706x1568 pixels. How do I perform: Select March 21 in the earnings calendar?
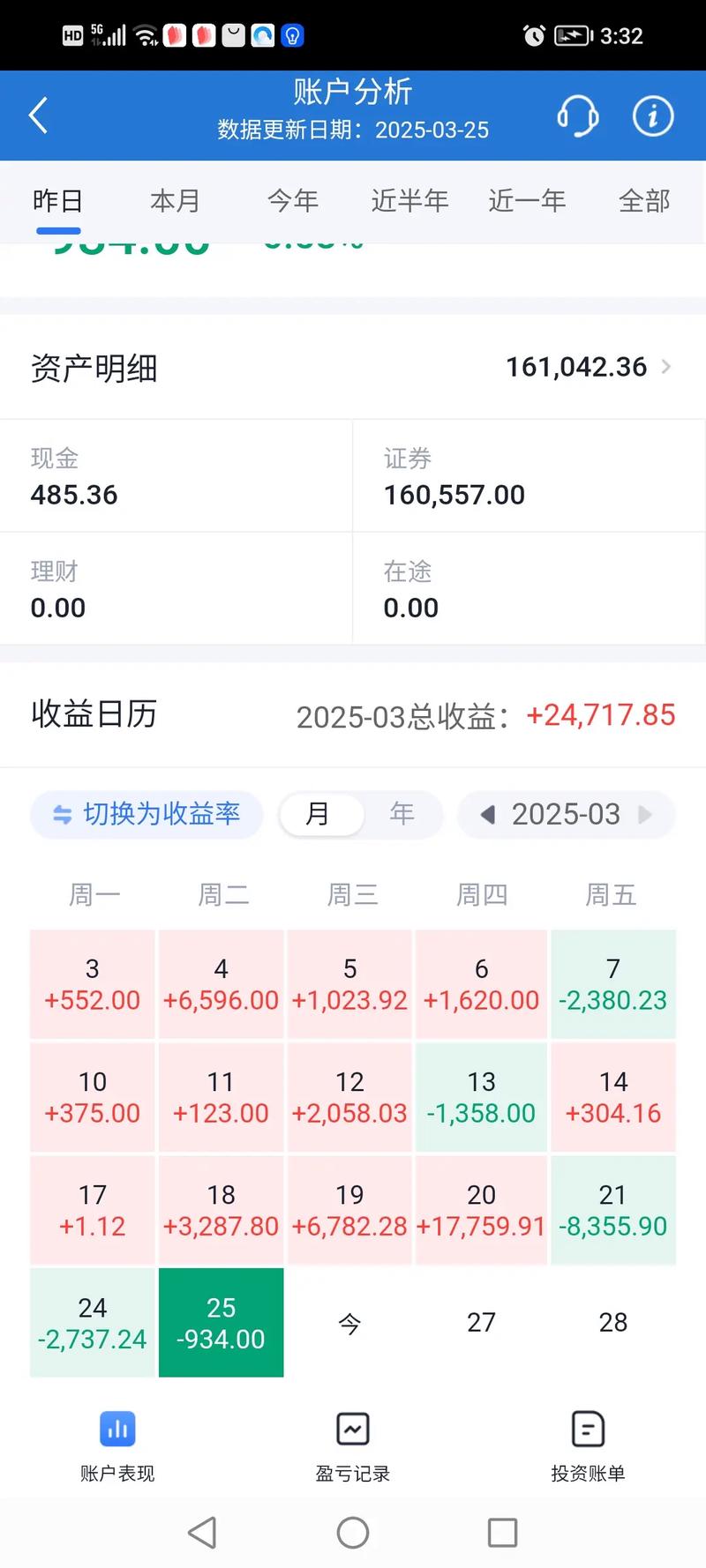(612, 1210)
